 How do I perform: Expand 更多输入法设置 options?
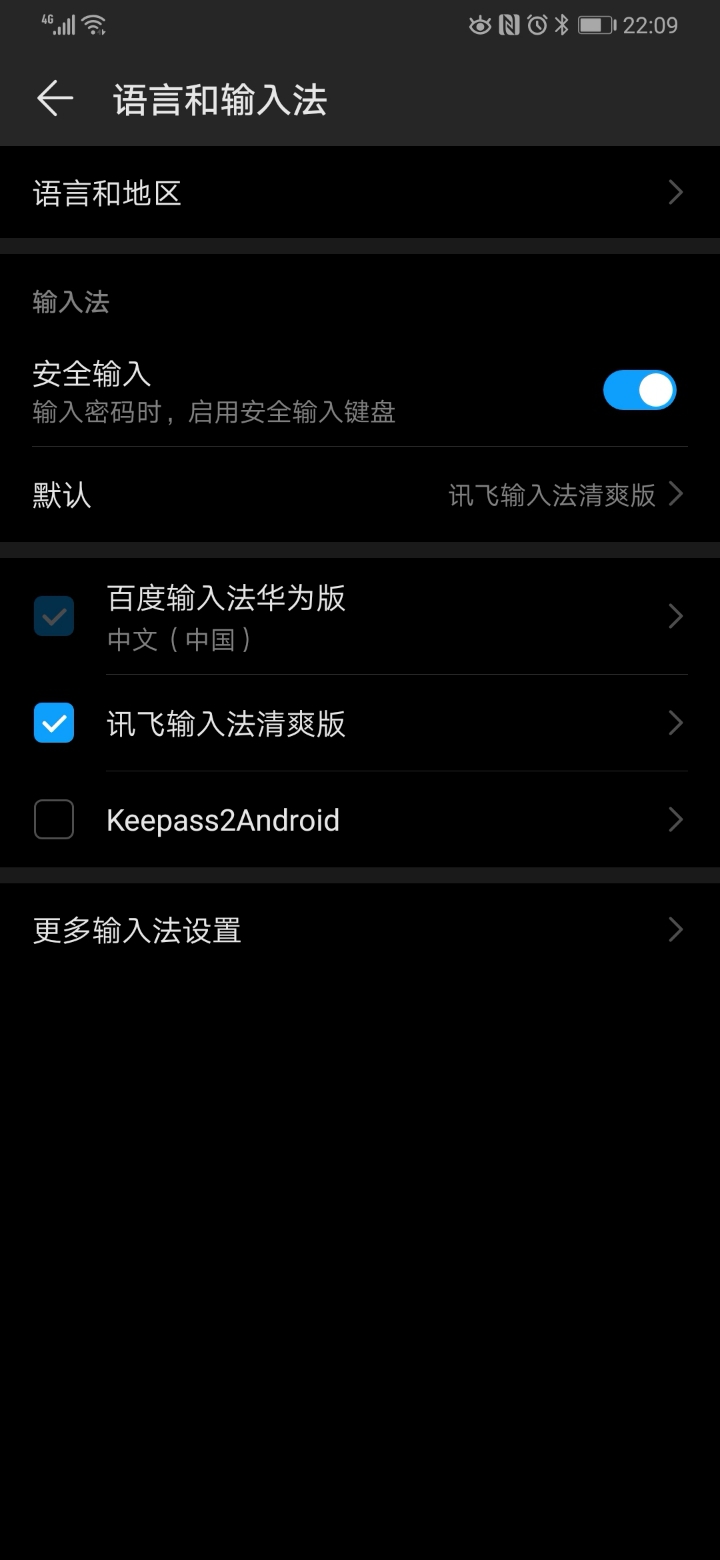(x=360, y=930)
